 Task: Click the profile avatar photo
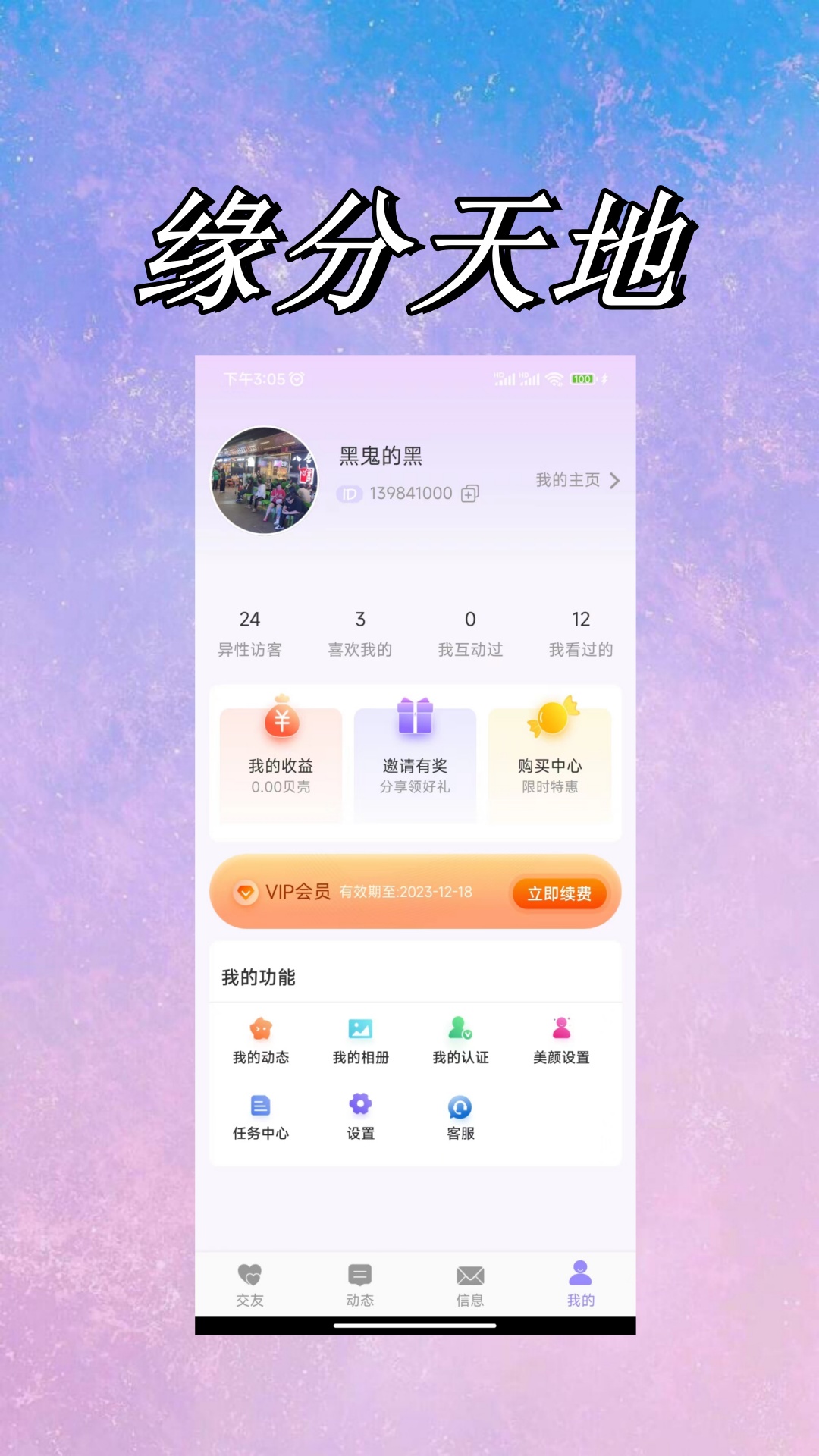[x=264, y=480]
